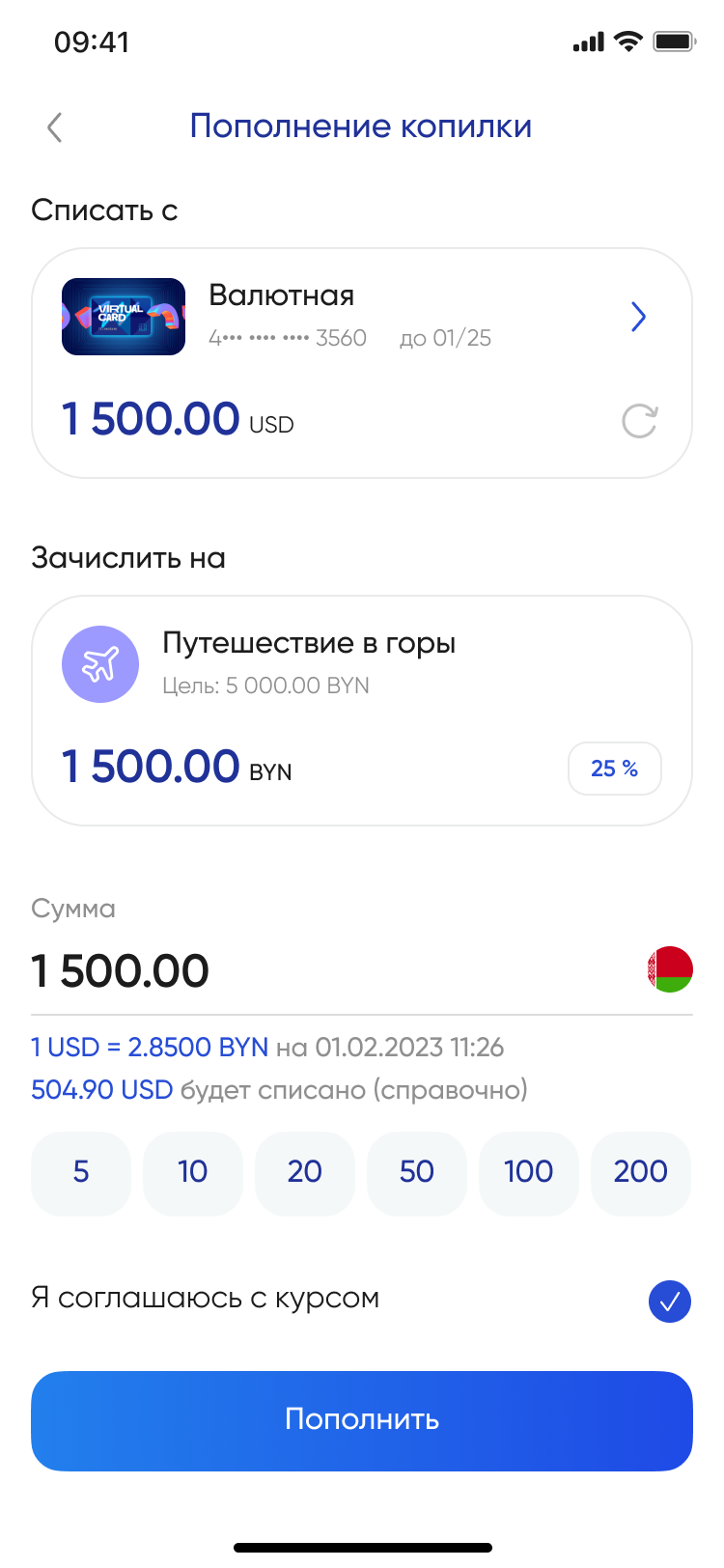
Task: Uncheck Я соглашаюсь с курсом
Action: [x=670, y=1302]
